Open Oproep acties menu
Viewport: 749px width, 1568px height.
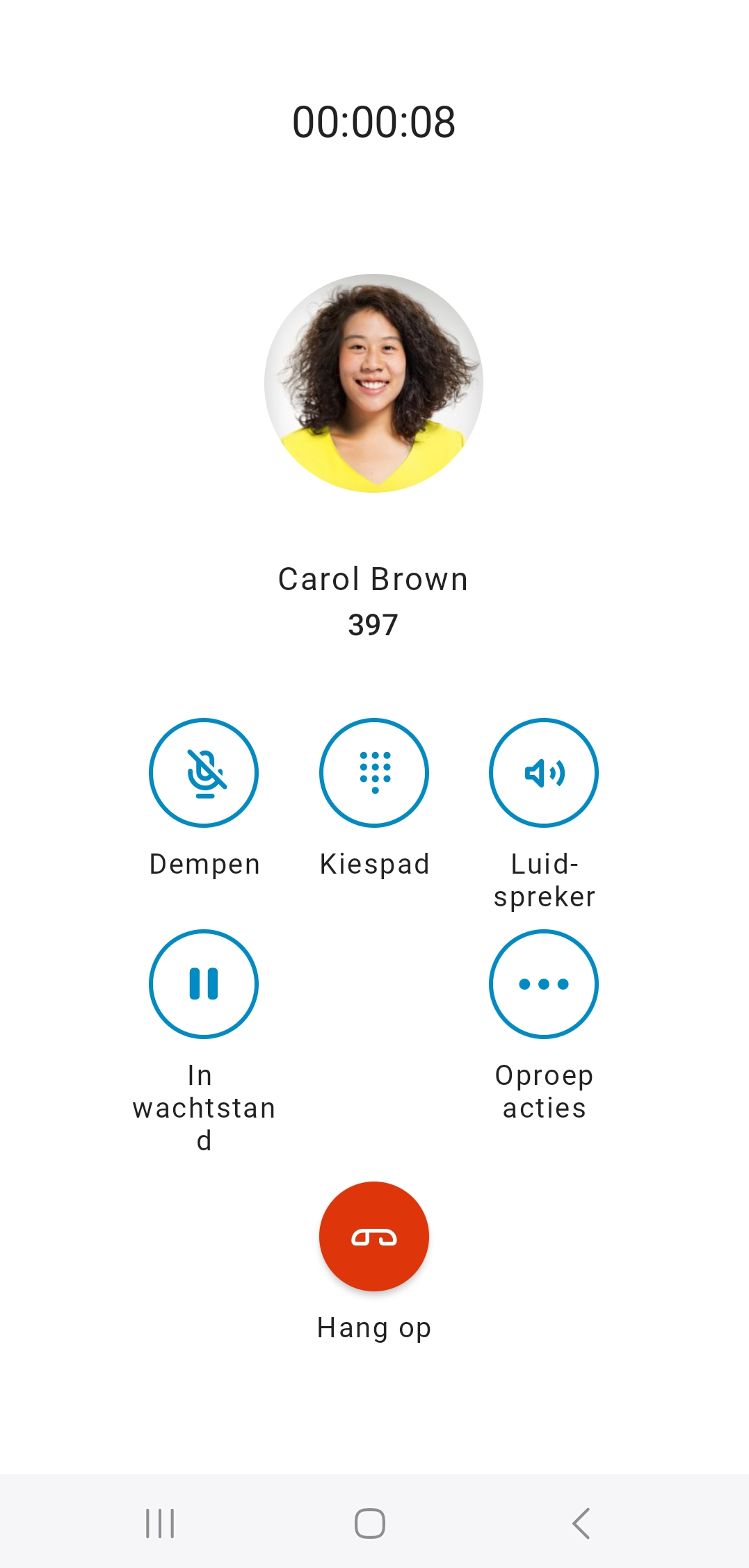coord(544,984)
